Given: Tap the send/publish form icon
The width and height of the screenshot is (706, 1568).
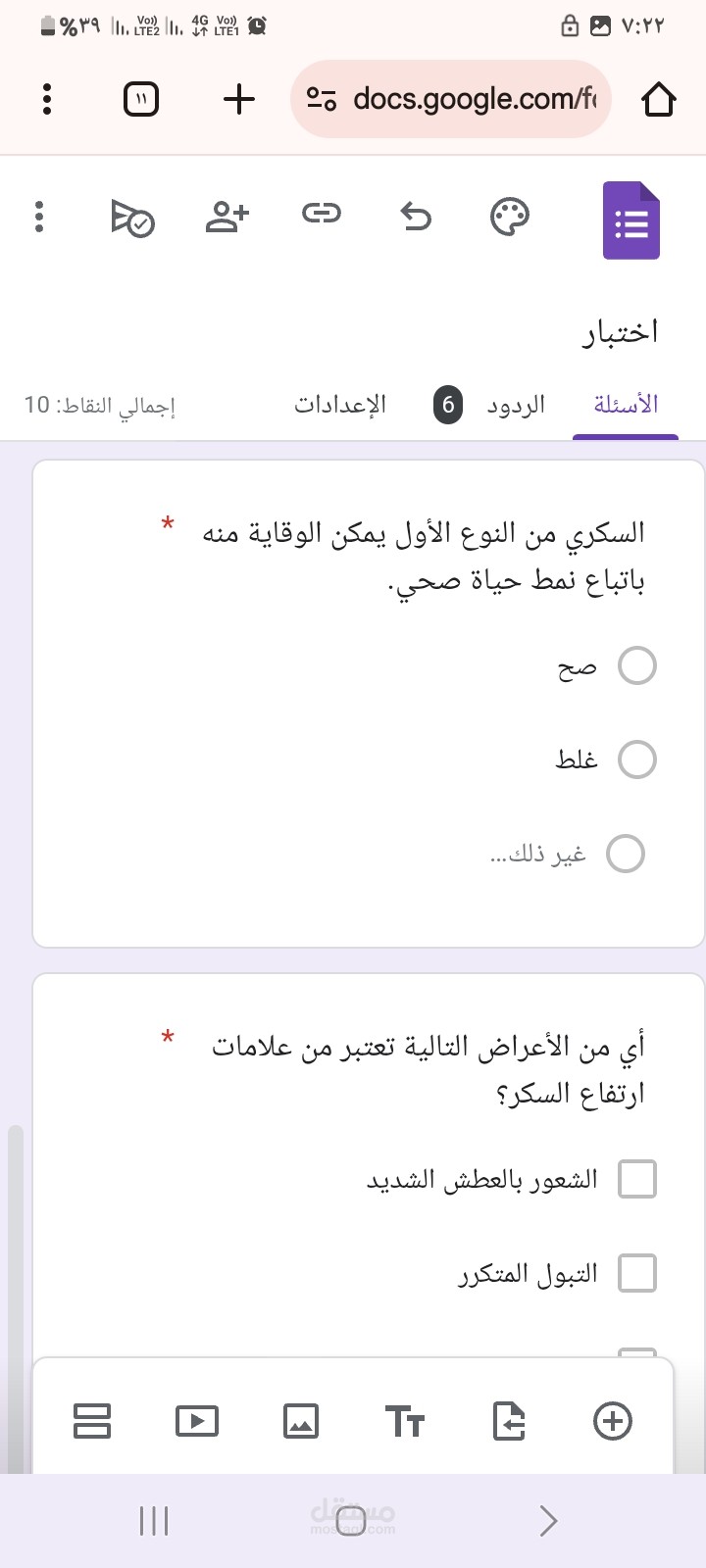Looking at the screenshot, I should coord(132,218).
